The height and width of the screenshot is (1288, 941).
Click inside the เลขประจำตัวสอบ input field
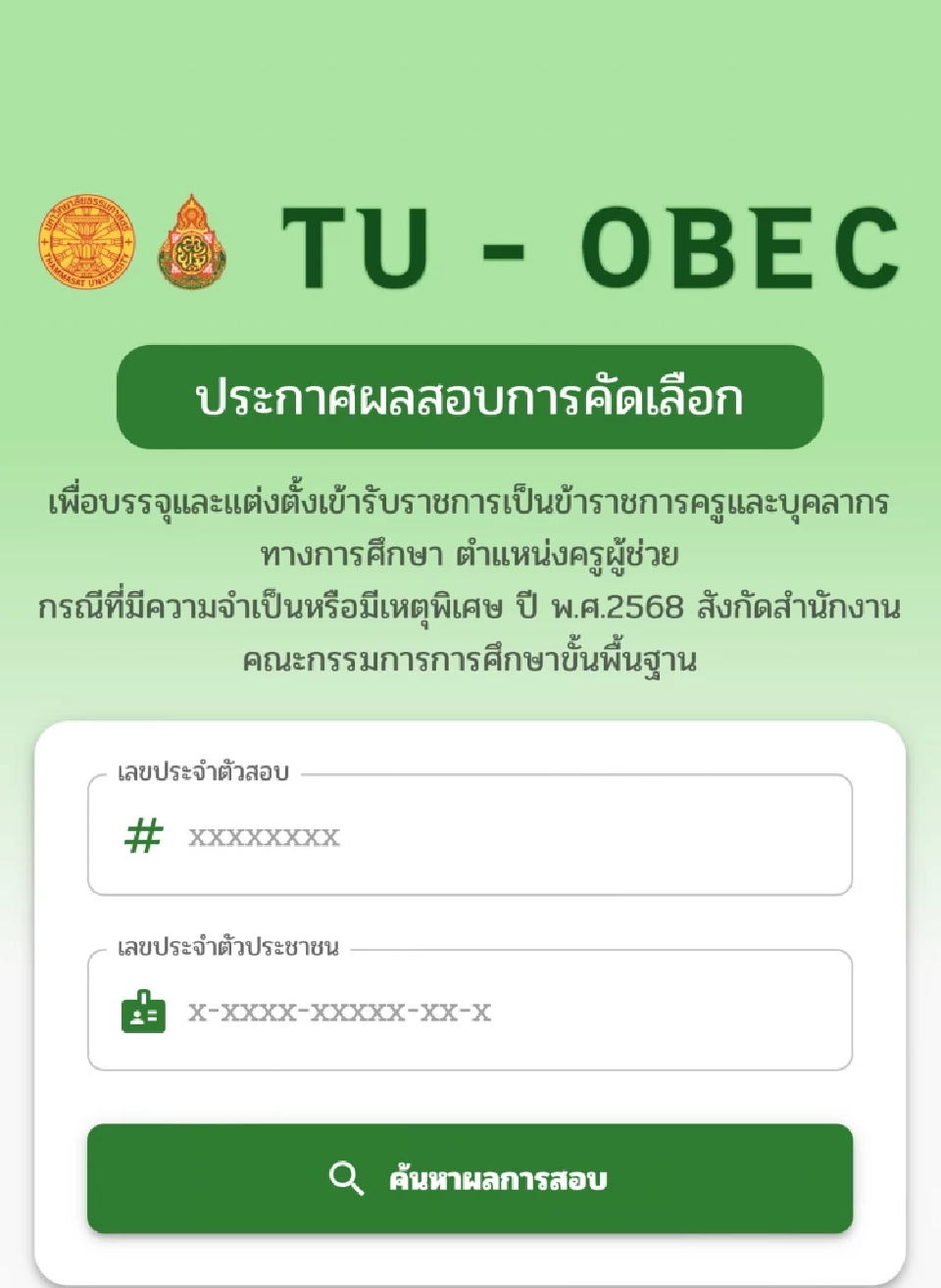tap(470, 836)
